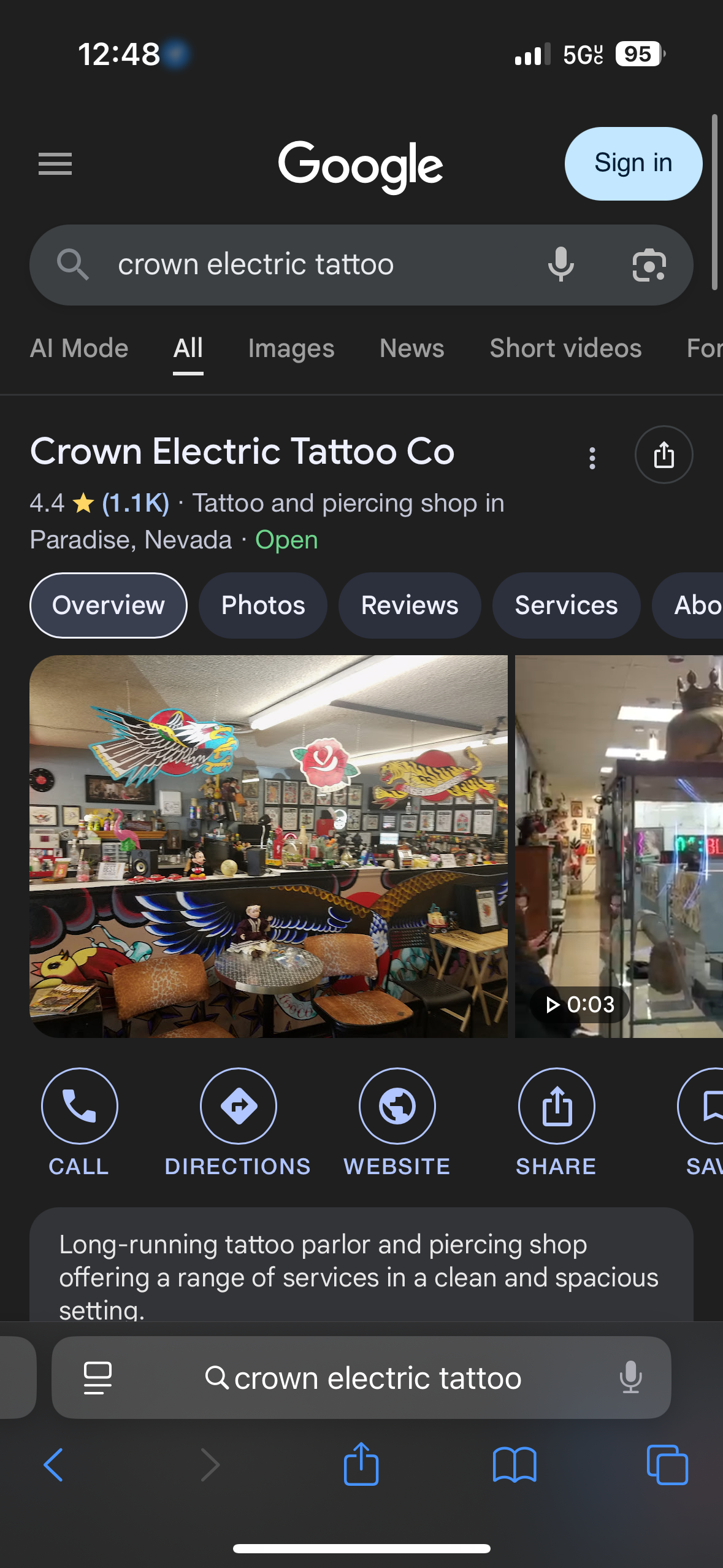Switch to the Images tab

pos(291,348)
